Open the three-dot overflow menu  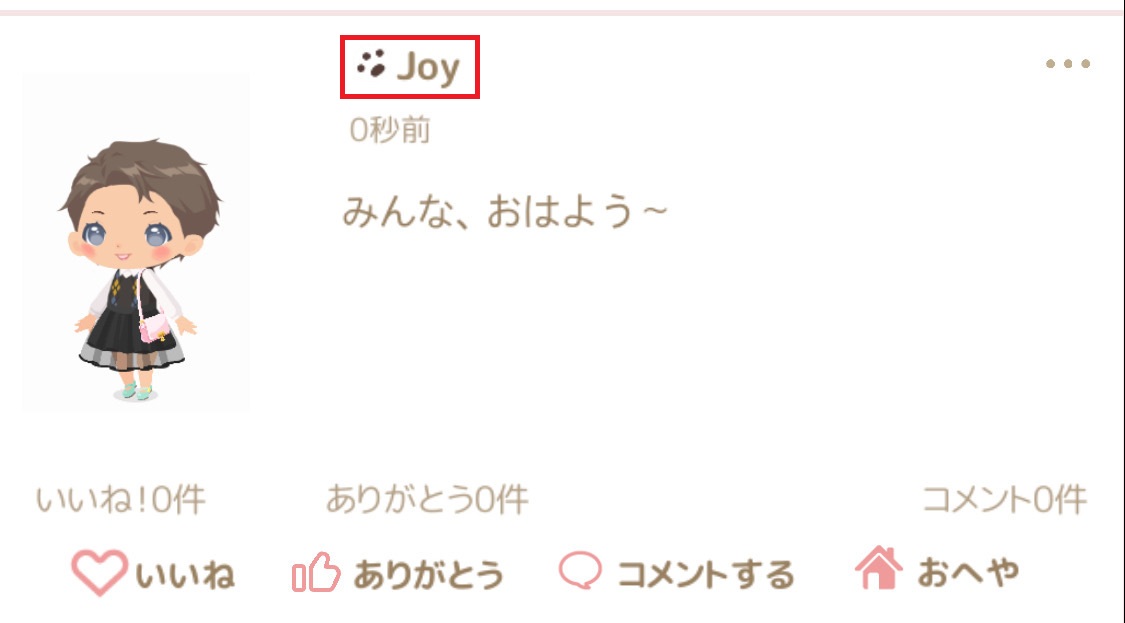click(1067, 64)
